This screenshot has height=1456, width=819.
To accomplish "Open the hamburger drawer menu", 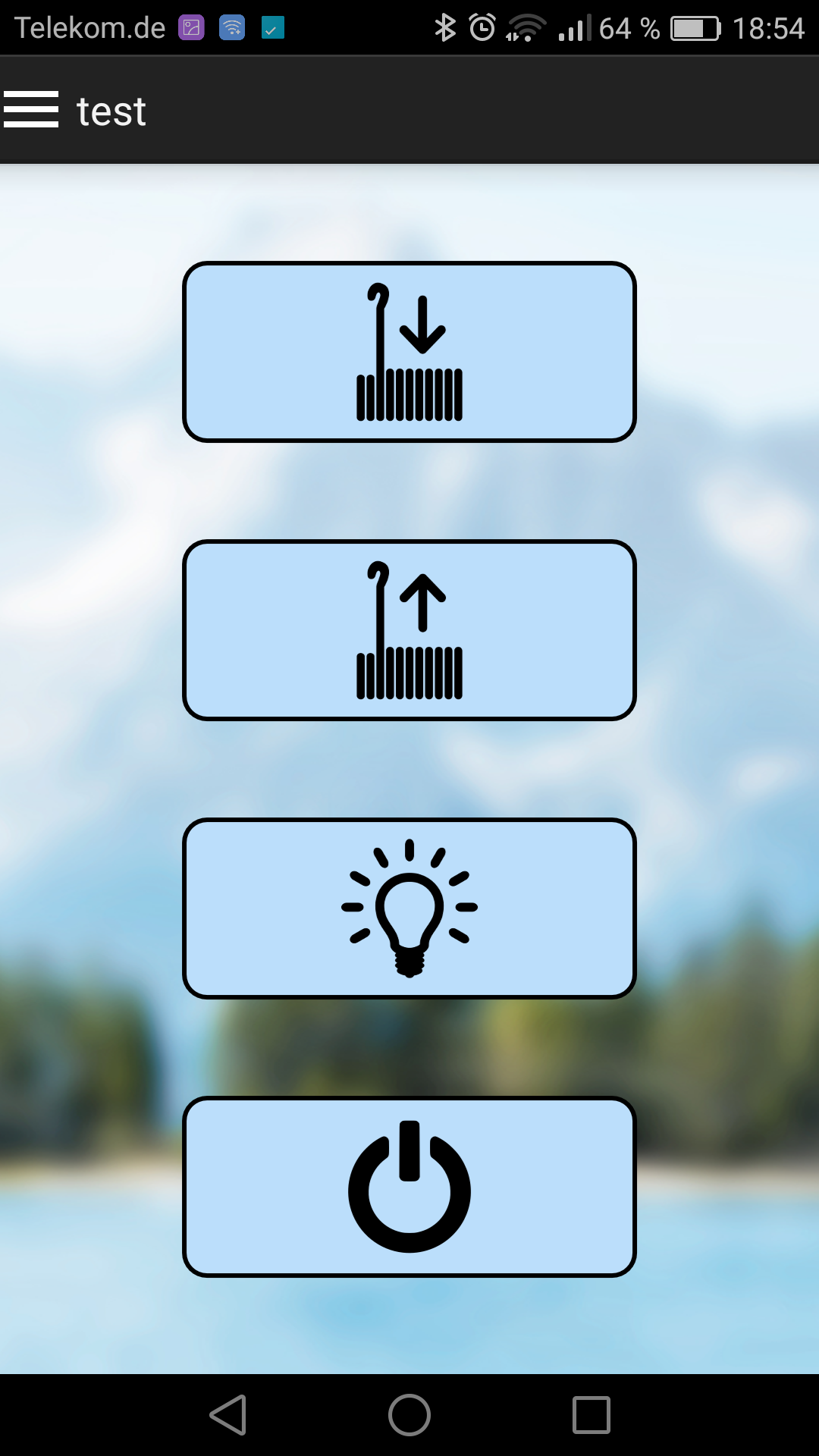I will click(31, 110).
